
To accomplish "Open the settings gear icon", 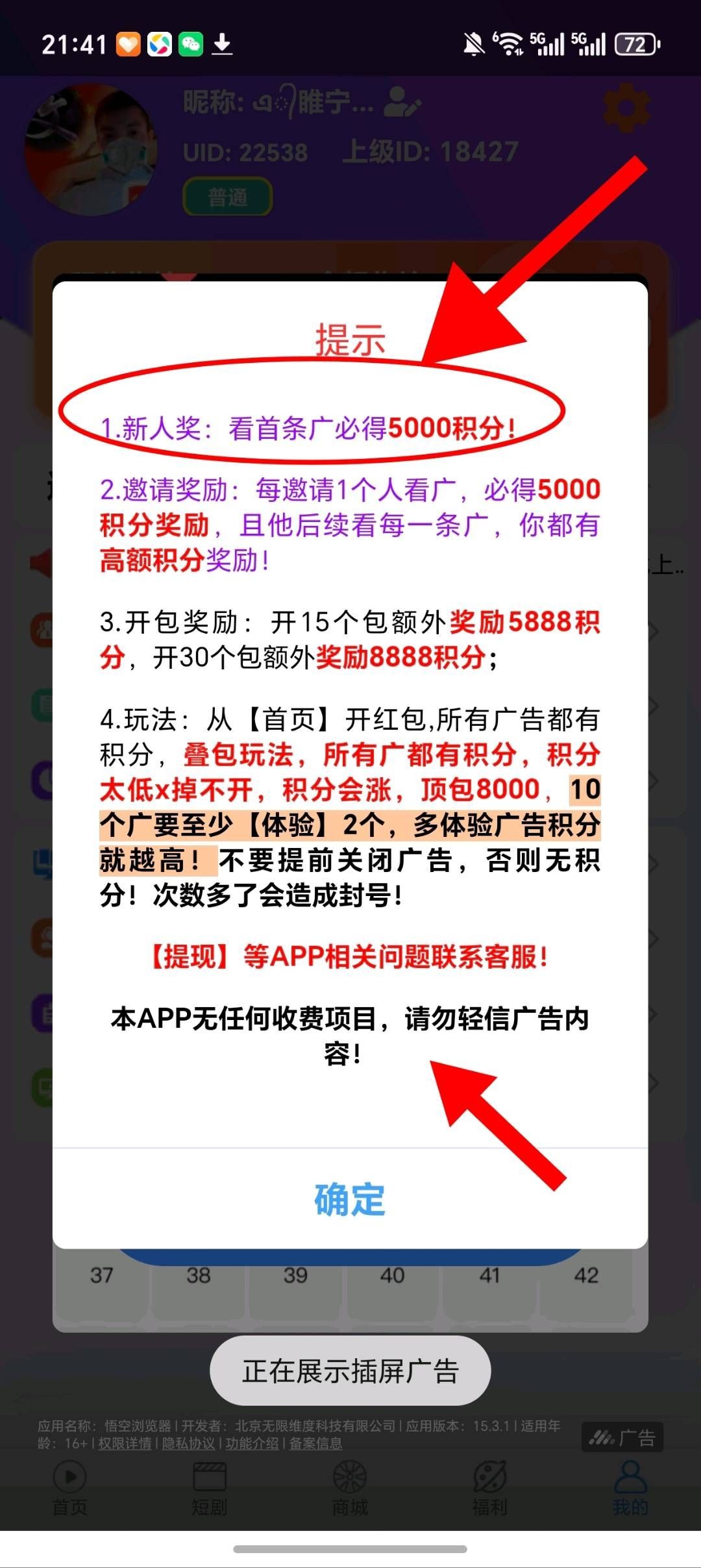I will point(626,108).
